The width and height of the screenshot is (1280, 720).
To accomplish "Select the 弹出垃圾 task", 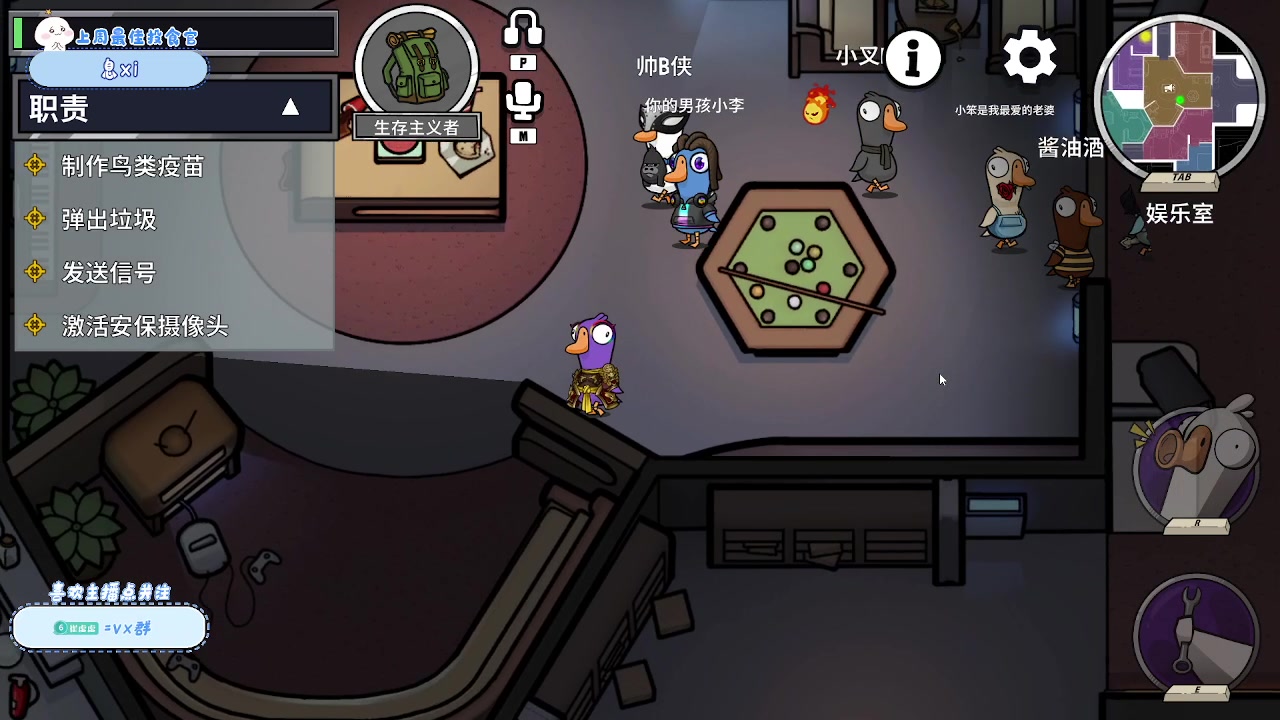I will [108, 219].
